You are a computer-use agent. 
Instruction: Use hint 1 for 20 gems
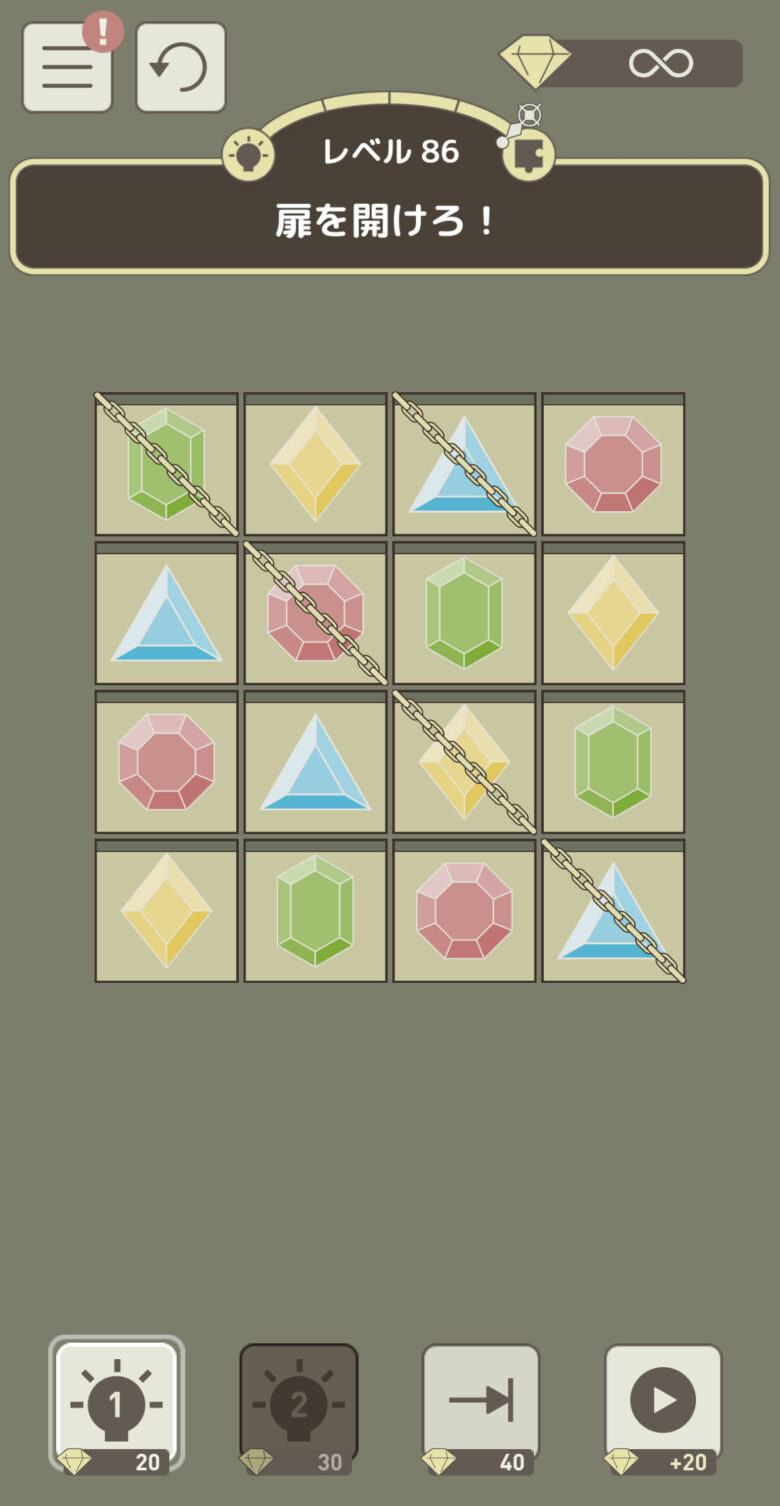click(x=116, y=1405)
